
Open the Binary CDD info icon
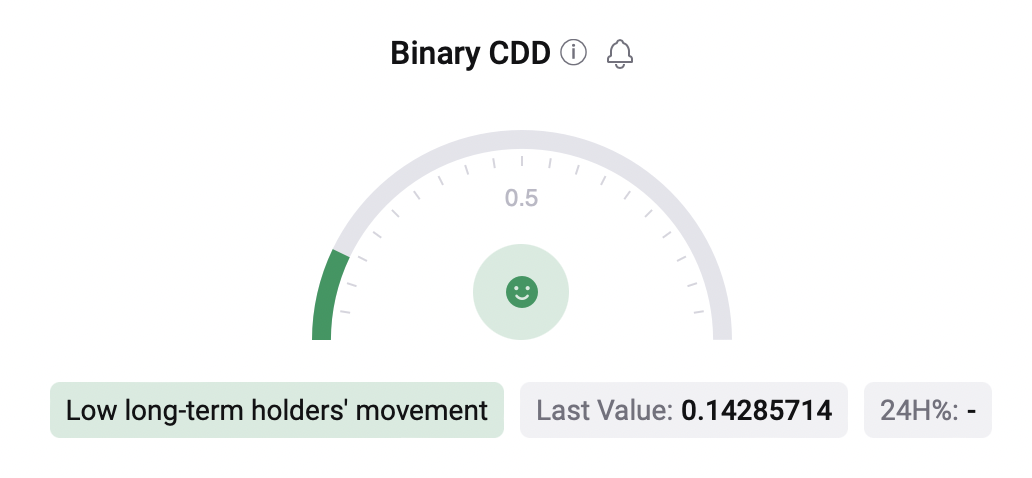[573, 53]
